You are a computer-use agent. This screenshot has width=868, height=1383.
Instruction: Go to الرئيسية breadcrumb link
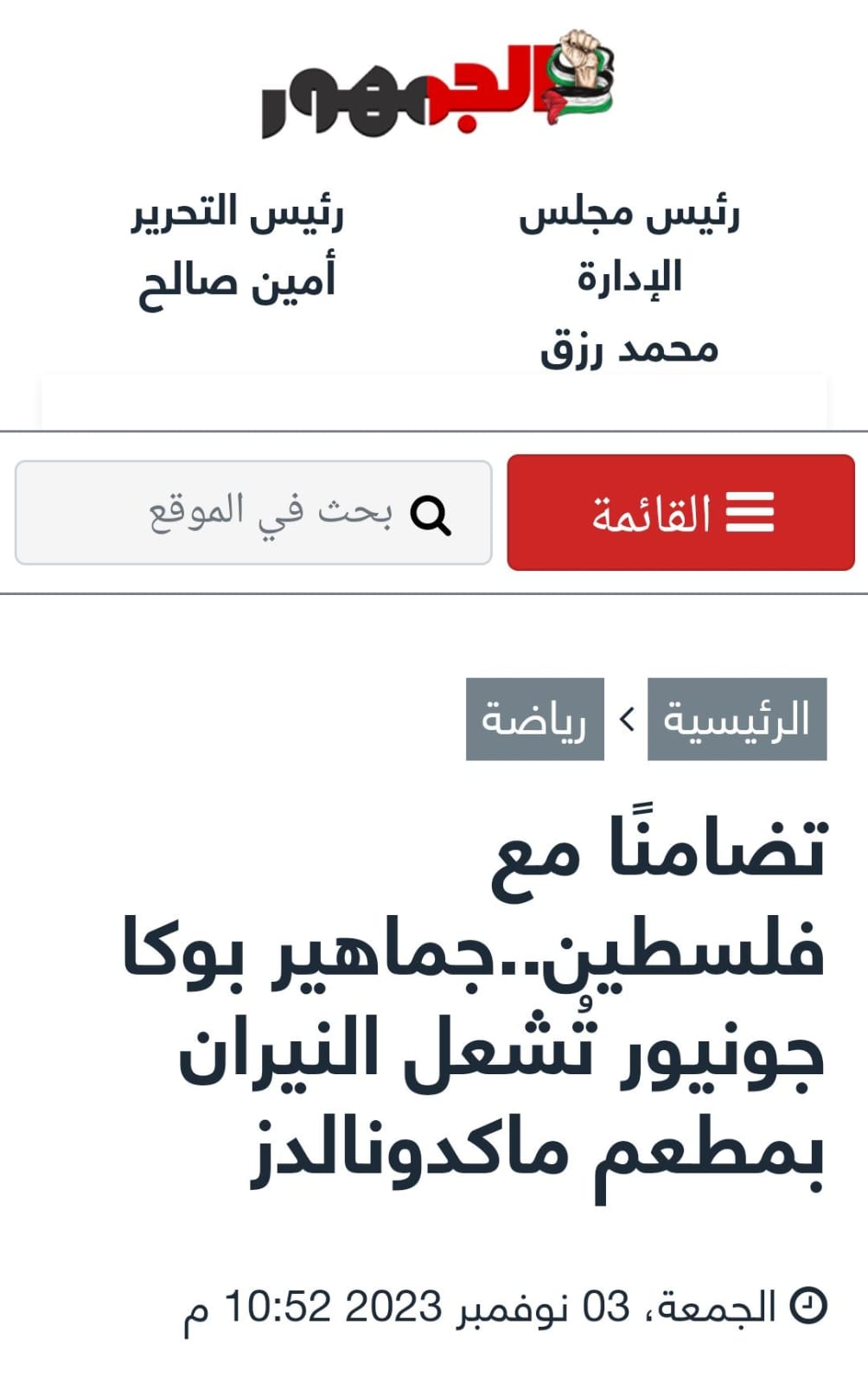tap(737, 720)
